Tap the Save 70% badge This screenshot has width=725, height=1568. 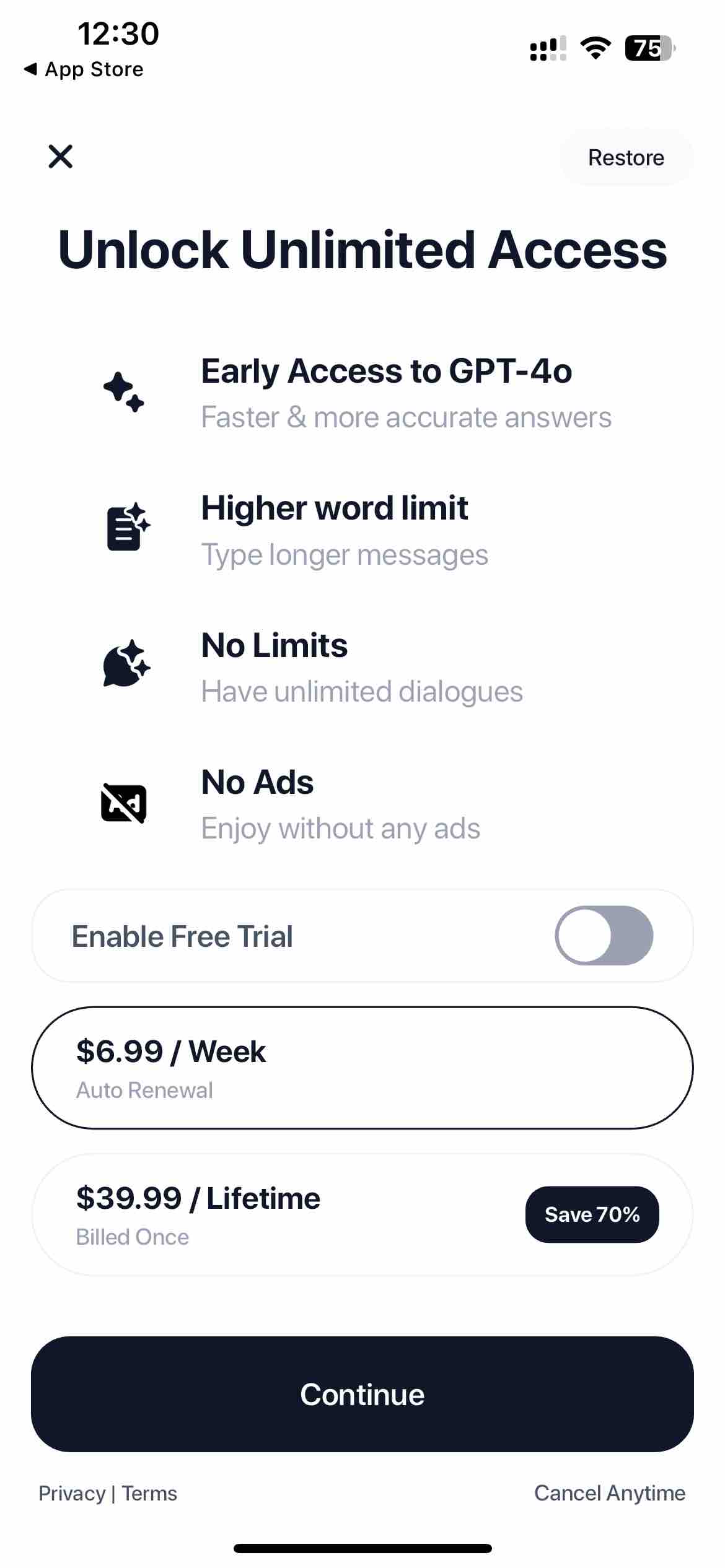pyautogui.click(x=592, y=1214)
